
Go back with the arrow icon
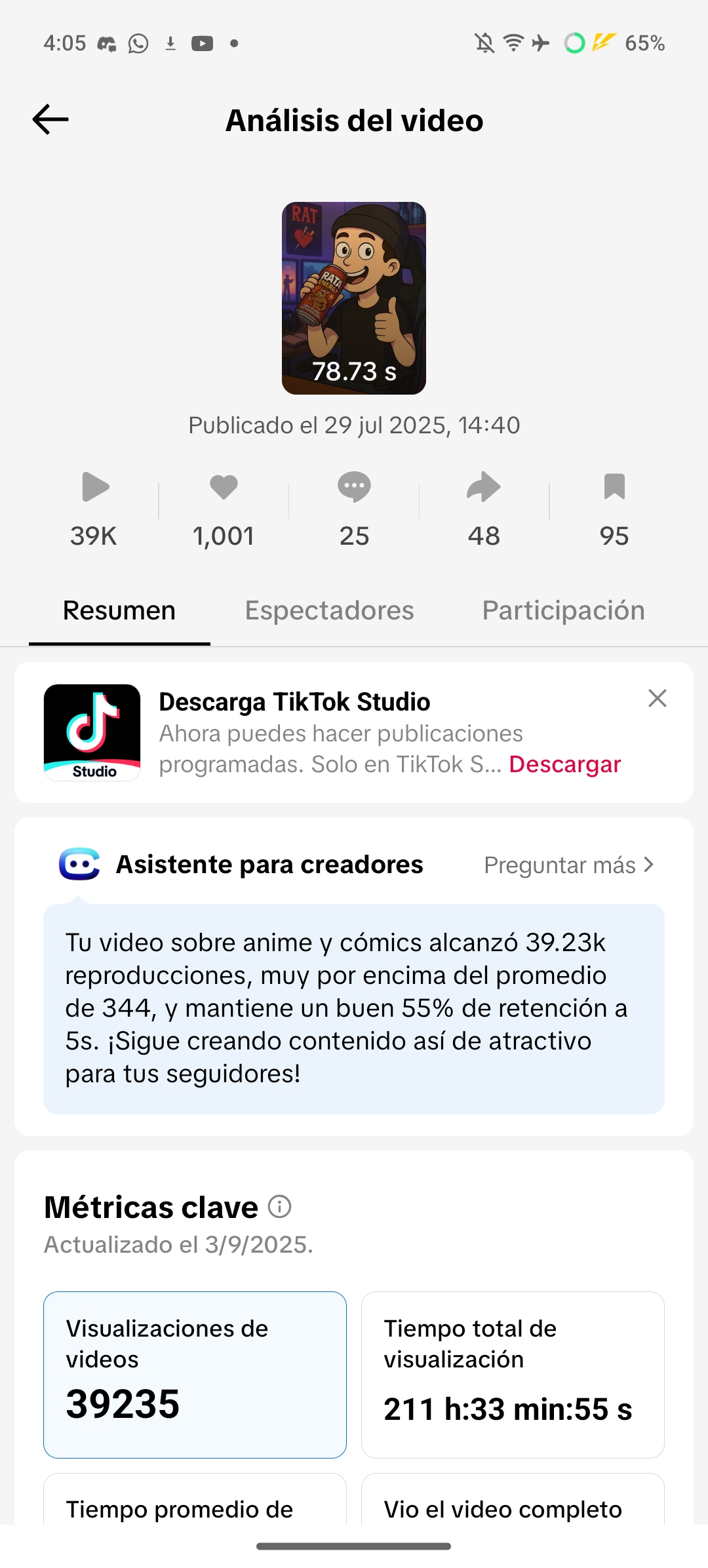click(x=50, y=119)
